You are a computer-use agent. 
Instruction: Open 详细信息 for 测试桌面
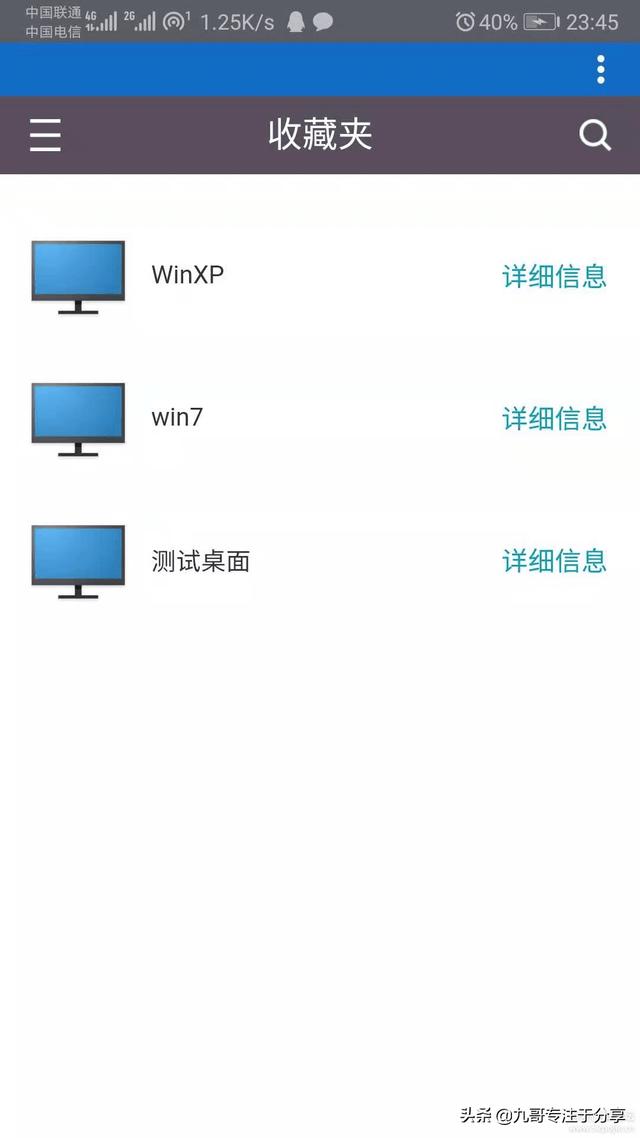(554, 561)
